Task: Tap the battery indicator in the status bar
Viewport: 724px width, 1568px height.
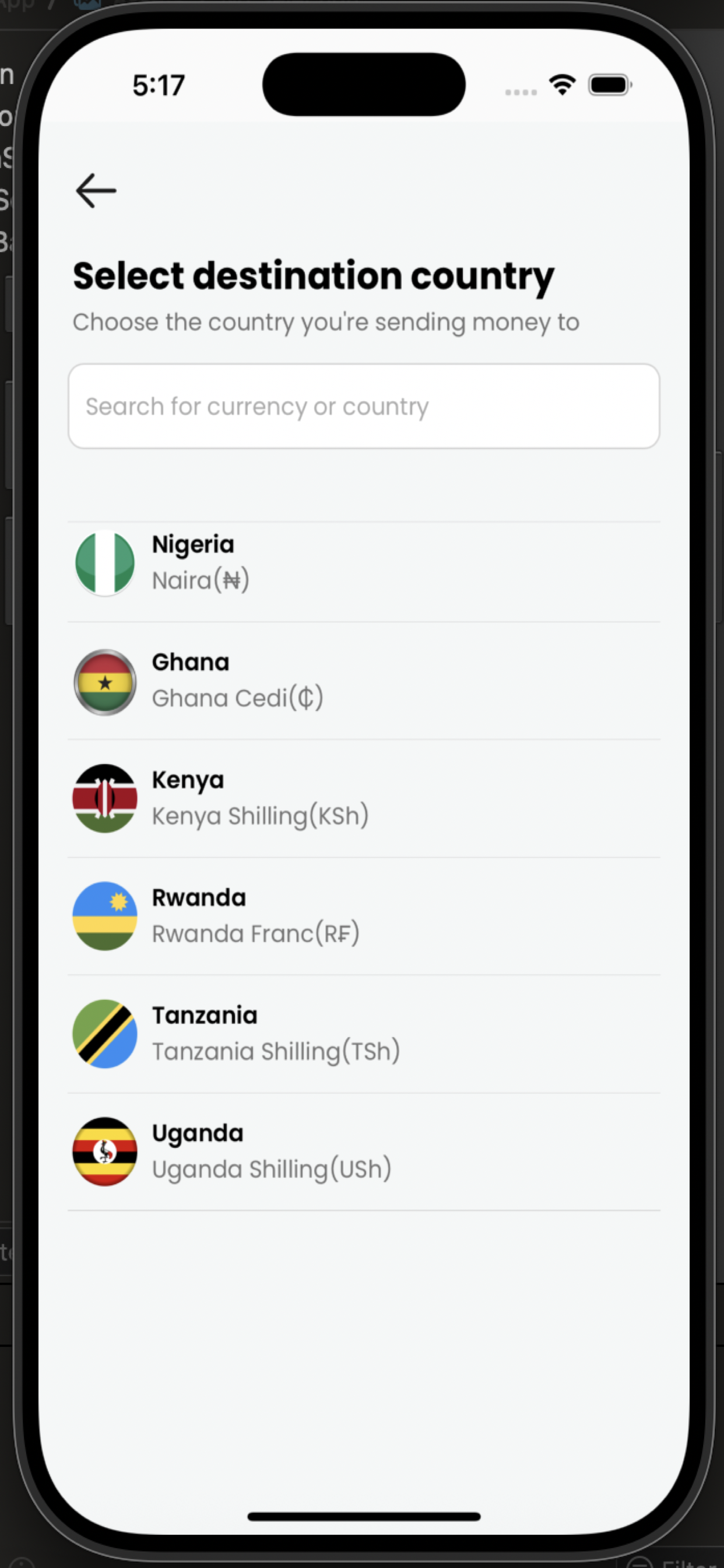Action: pos(609,85)
